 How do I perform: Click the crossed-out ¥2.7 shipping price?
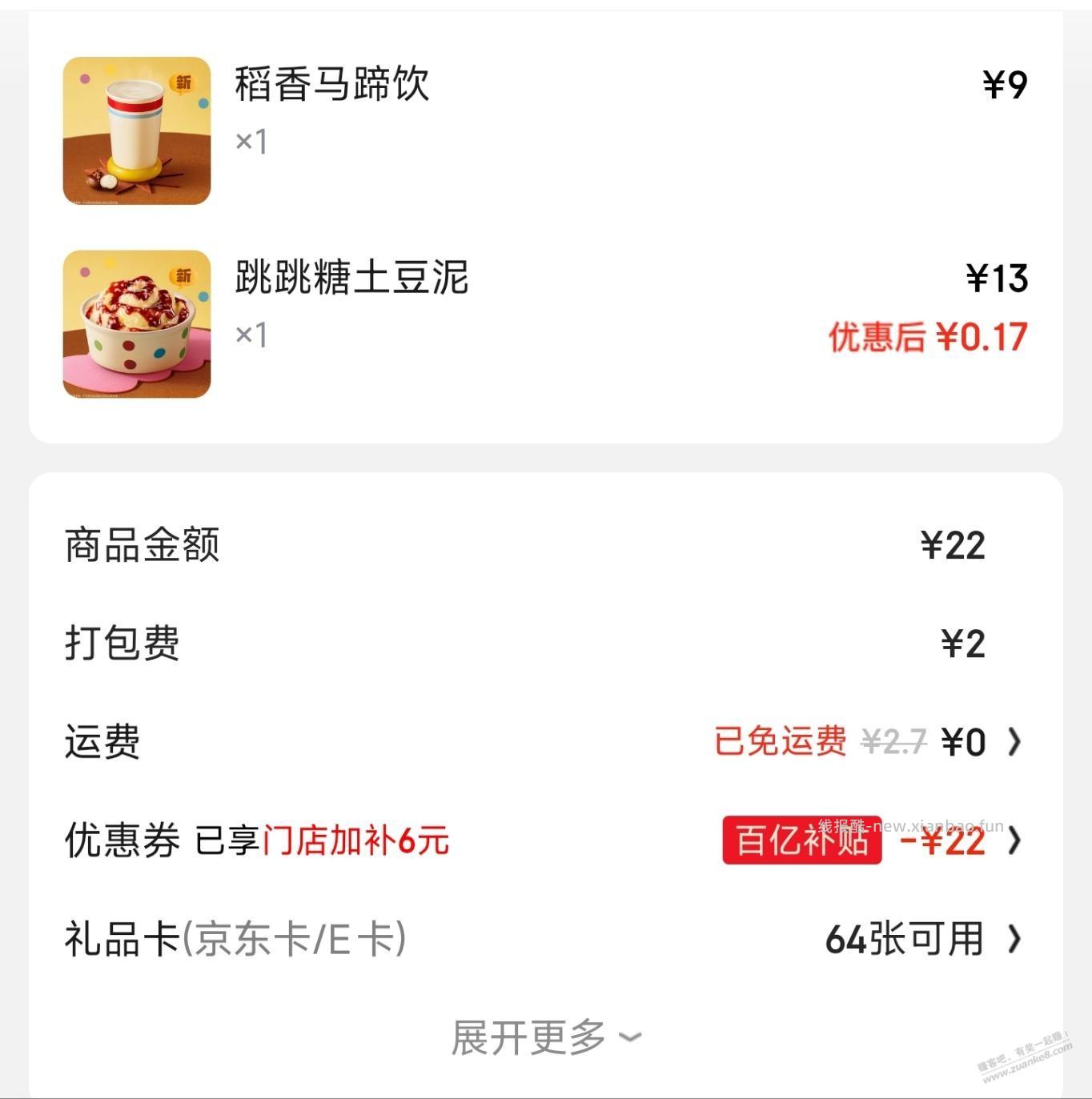tap(893, 742)
